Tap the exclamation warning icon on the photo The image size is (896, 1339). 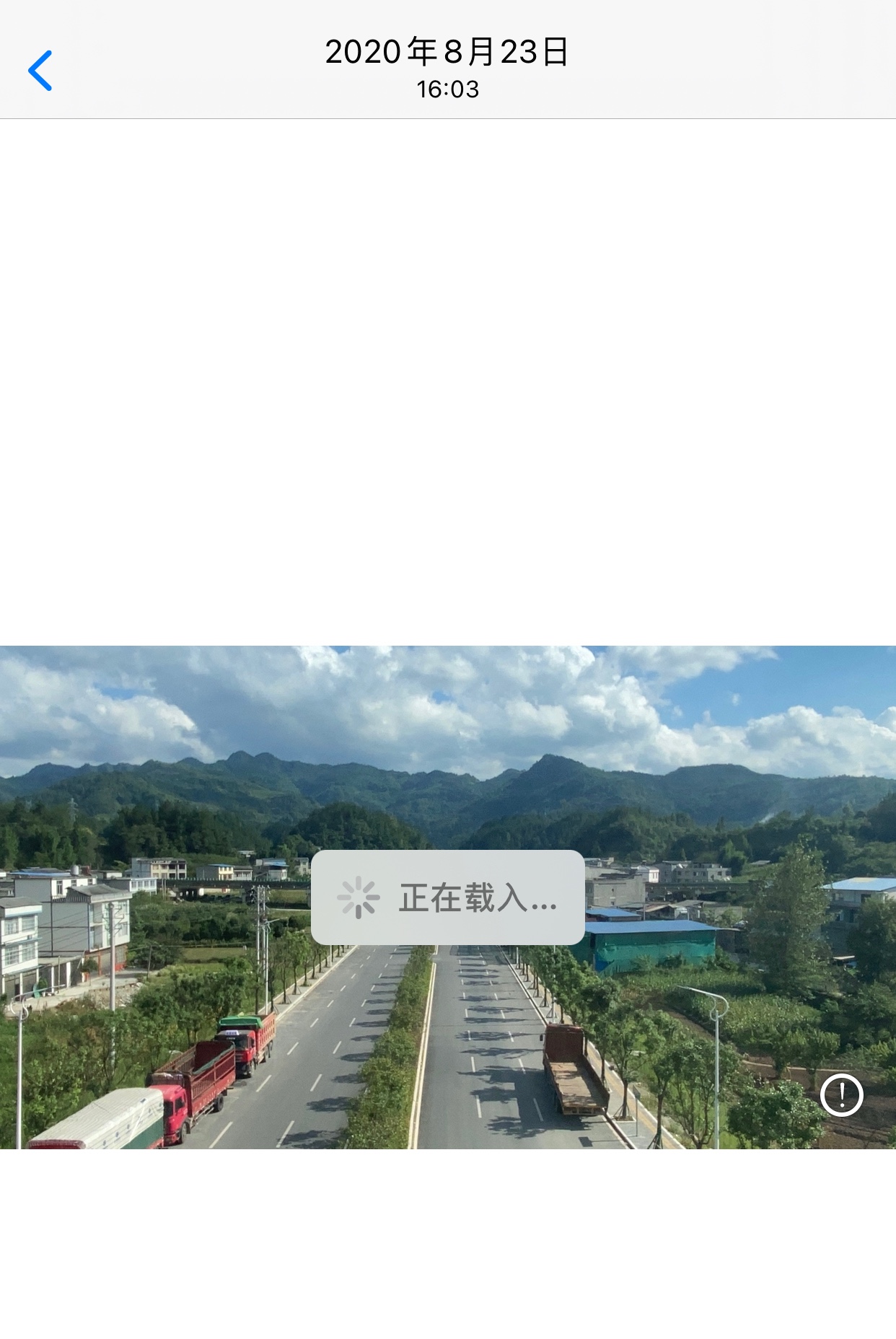coord(841,1094)
